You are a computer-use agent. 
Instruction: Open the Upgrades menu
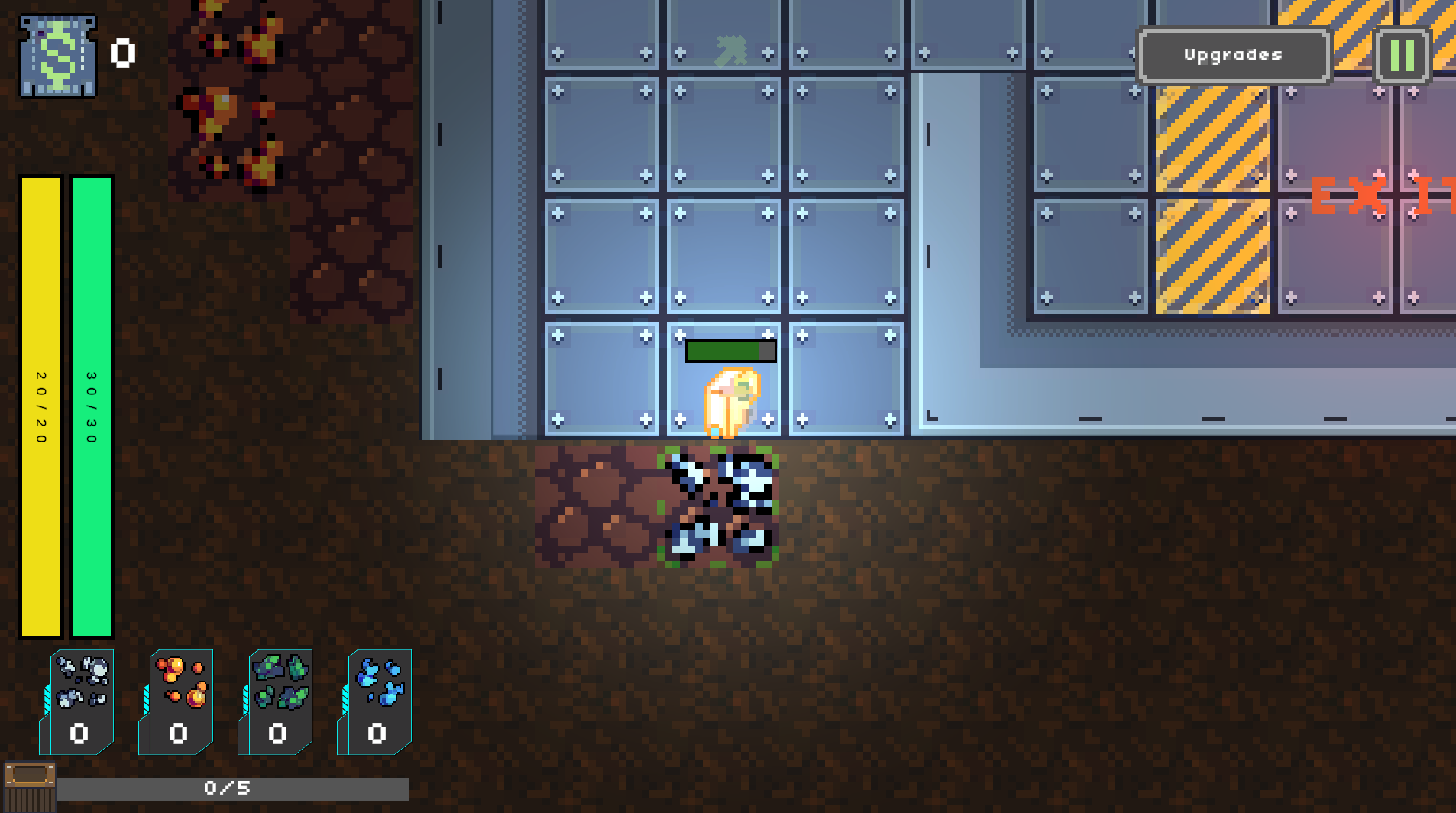(1234, 55)
